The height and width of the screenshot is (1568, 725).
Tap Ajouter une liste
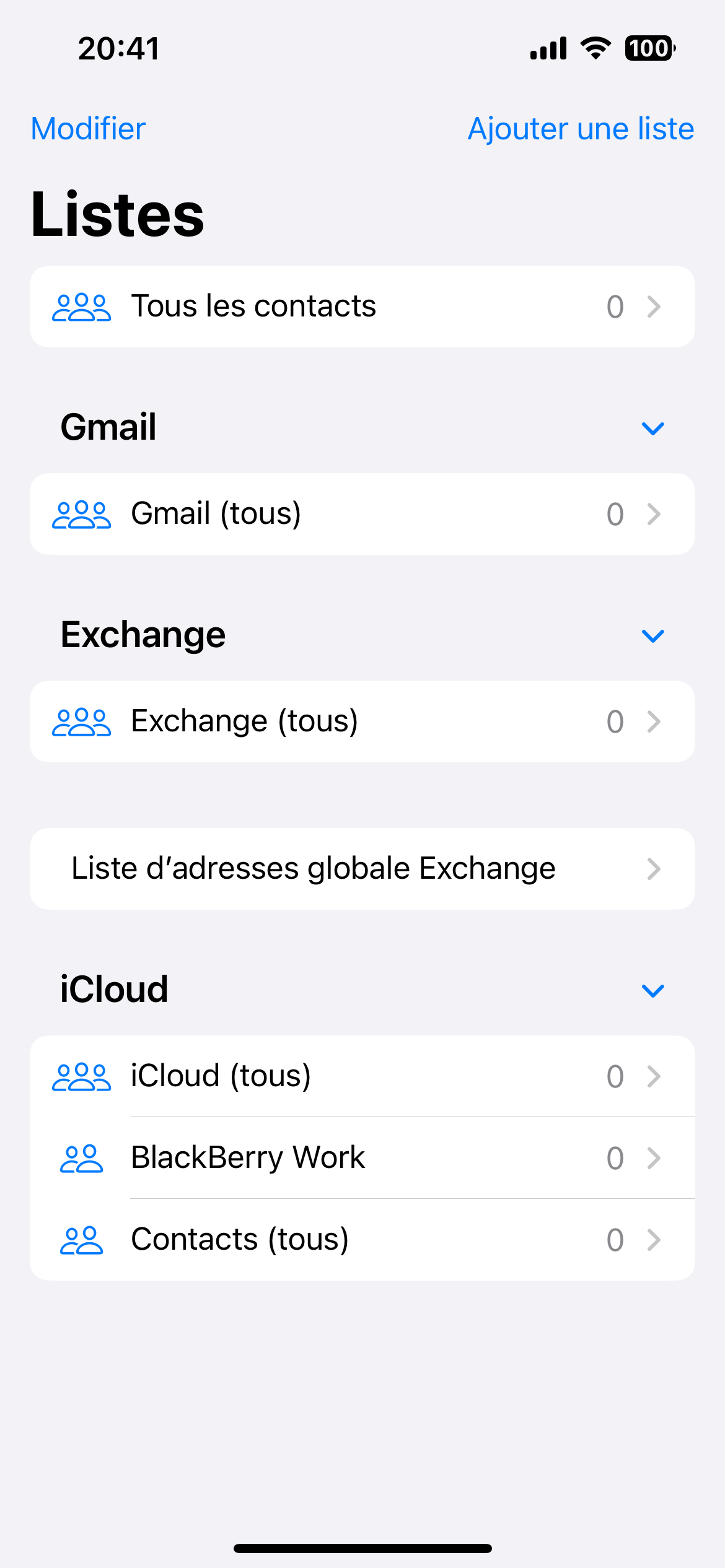(x=581, y=129)
